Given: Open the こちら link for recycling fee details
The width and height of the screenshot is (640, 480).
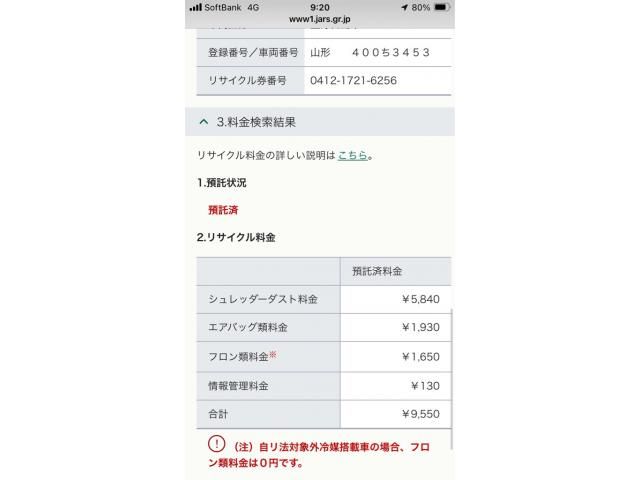Looking at the screenshot, I should tap(352, 155).
